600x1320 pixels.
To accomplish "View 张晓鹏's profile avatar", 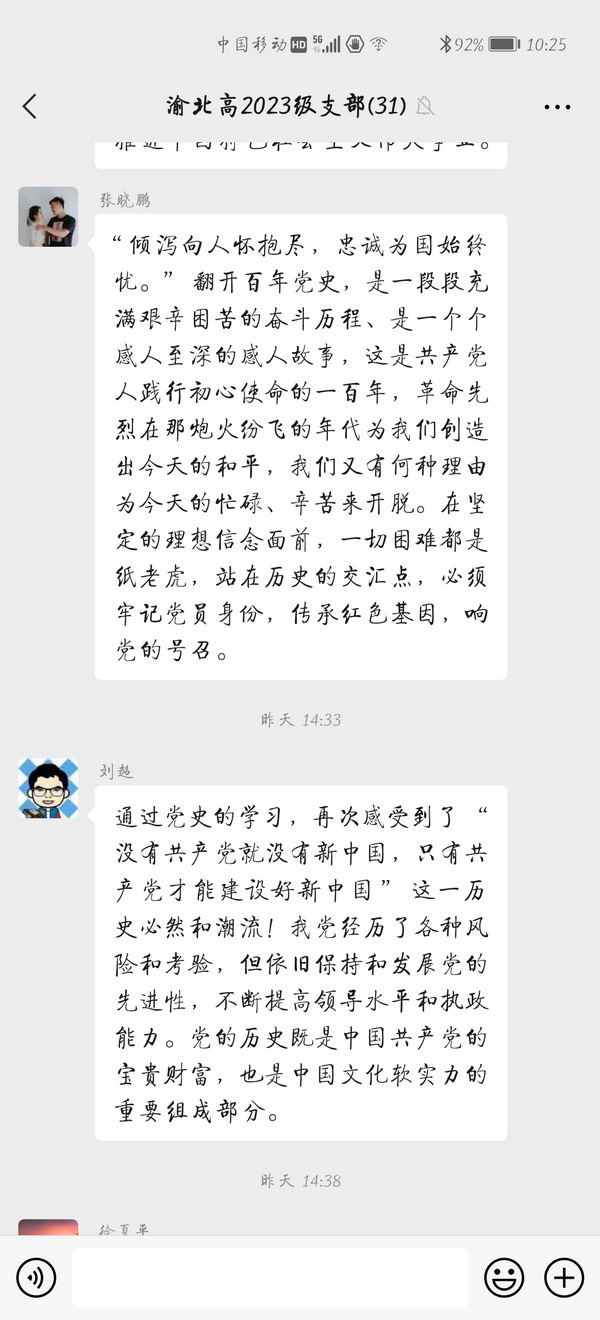I will pos(48,217).
